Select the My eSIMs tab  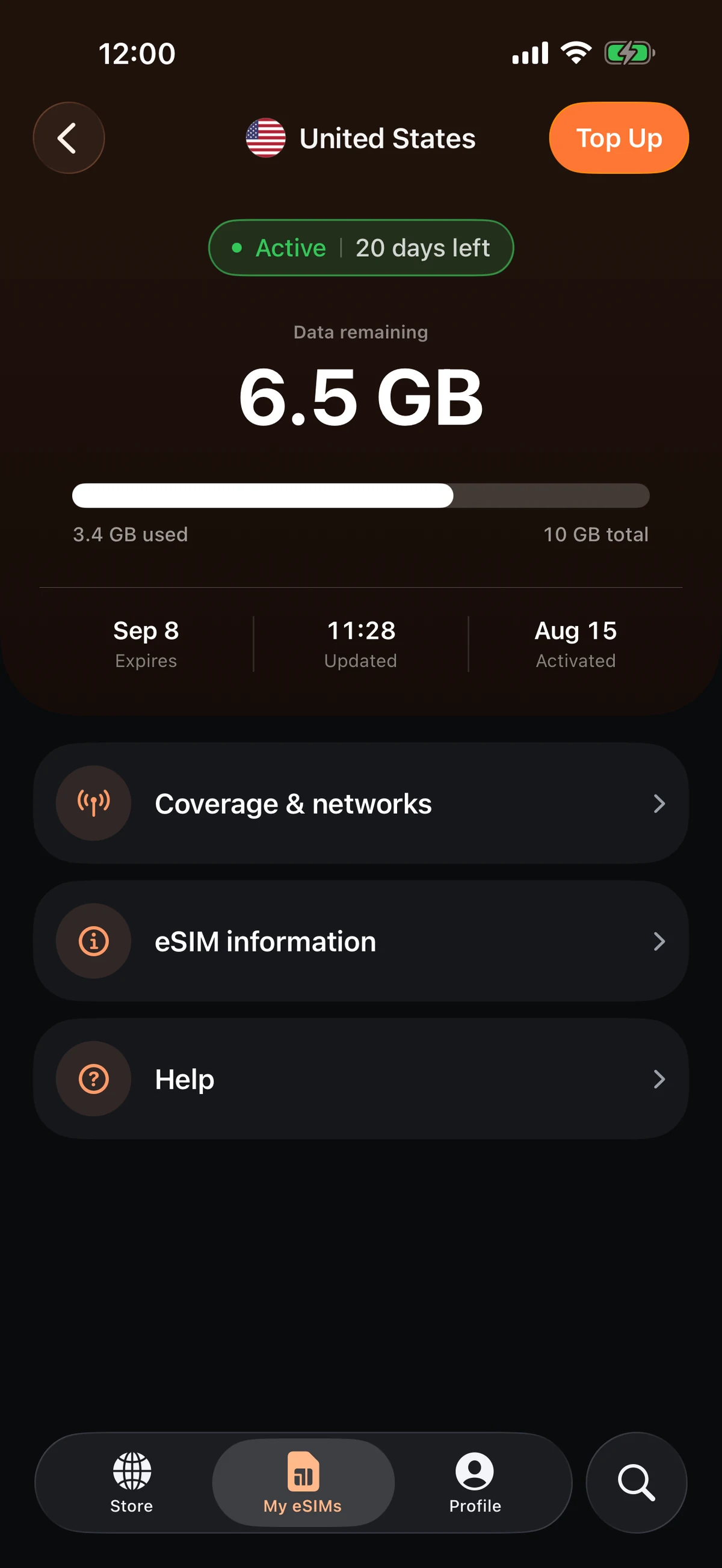pyautogui.click(x=303, y=1483)
